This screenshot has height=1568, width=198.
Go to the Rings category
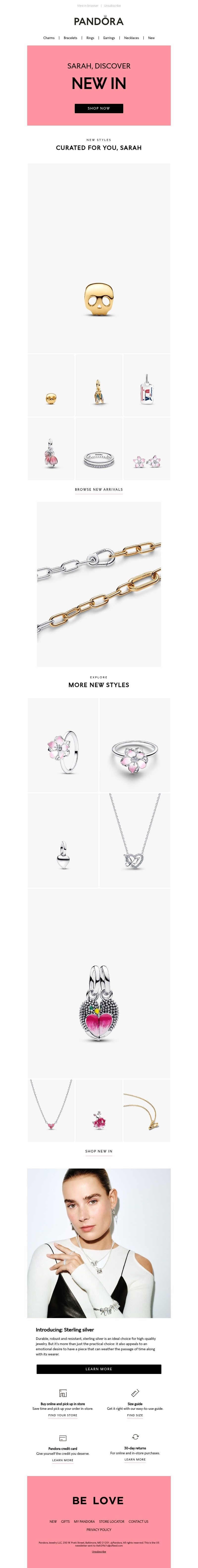90,38
